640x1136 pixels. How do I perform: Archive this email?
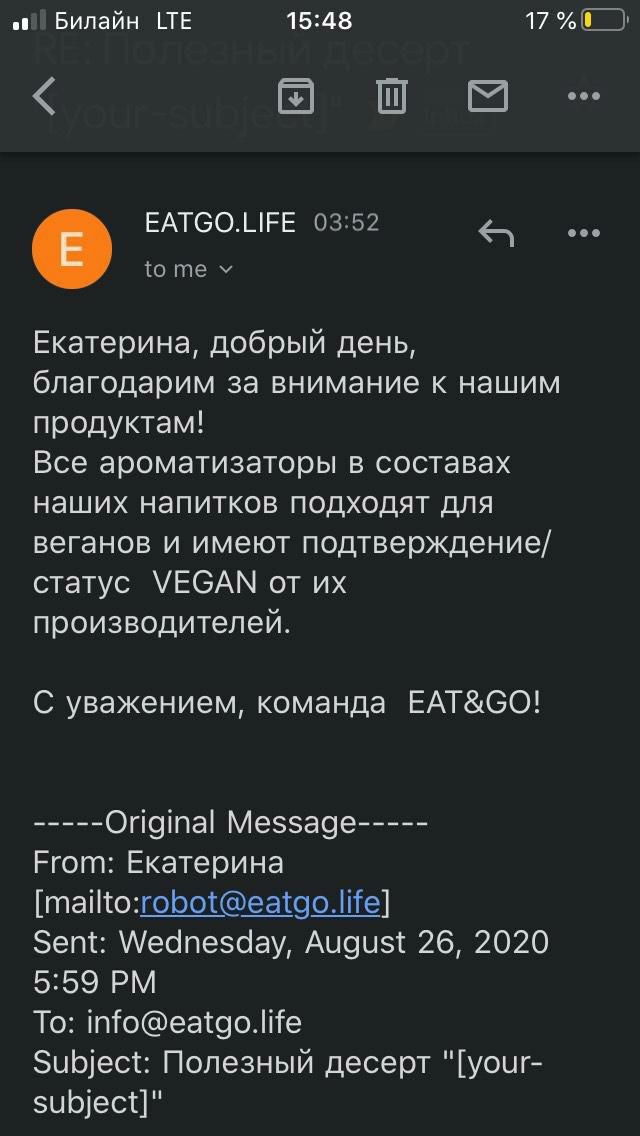point(295,96)
